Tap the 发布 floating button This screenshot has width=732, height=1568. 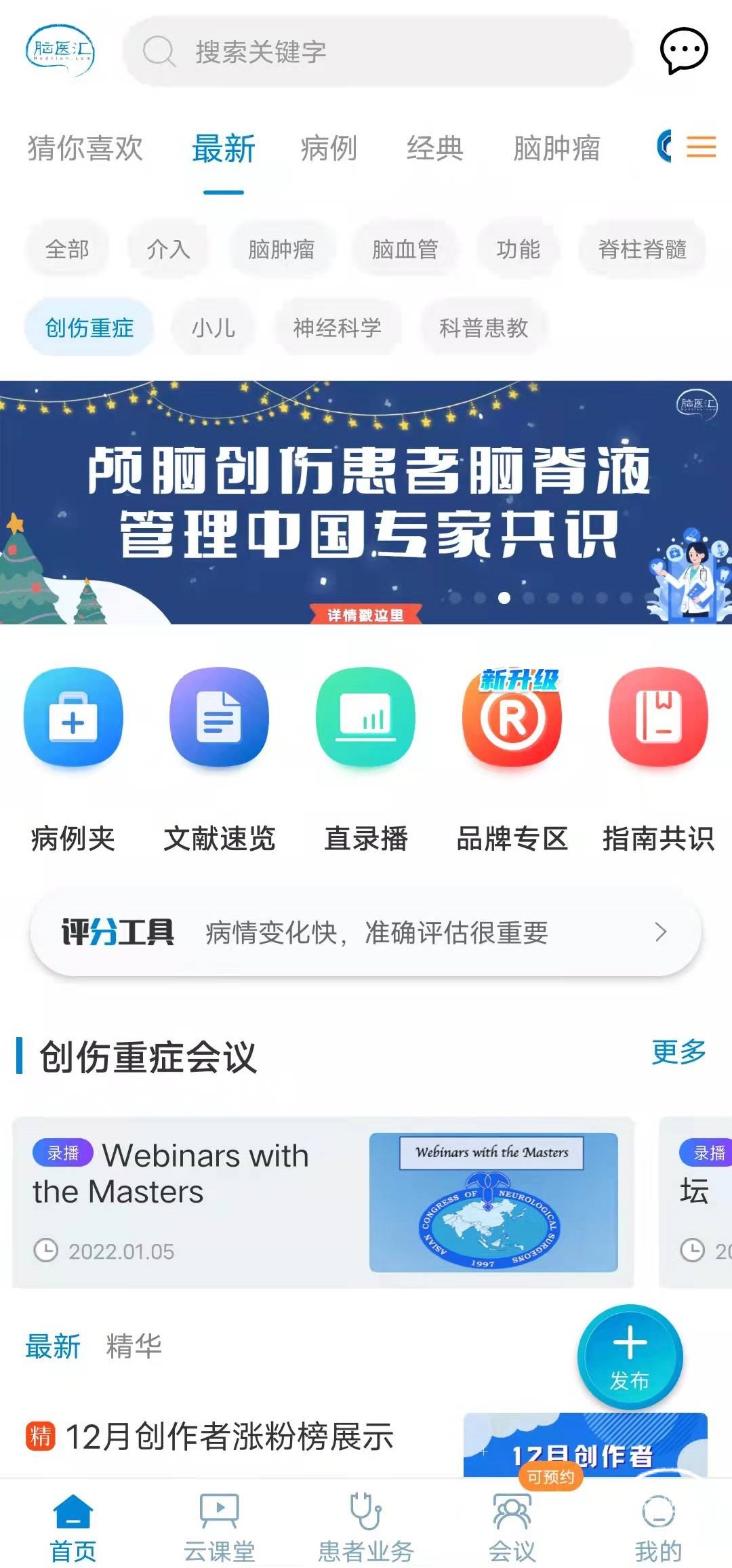coord(630,1357)
